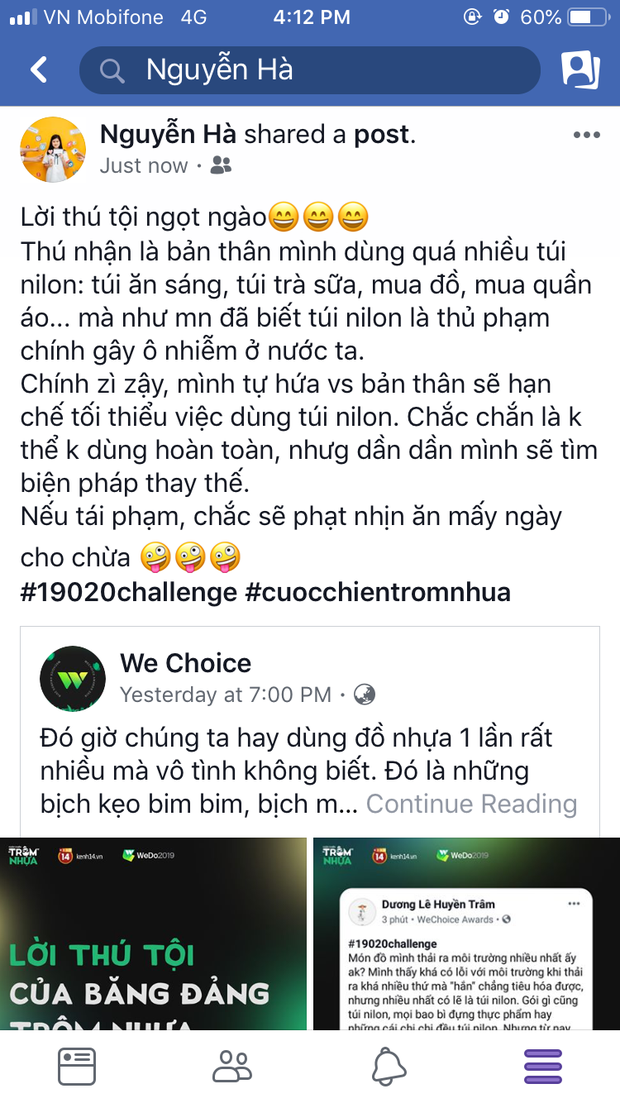Open the Dương Lê Huyền Trâm image

(467, 933)
